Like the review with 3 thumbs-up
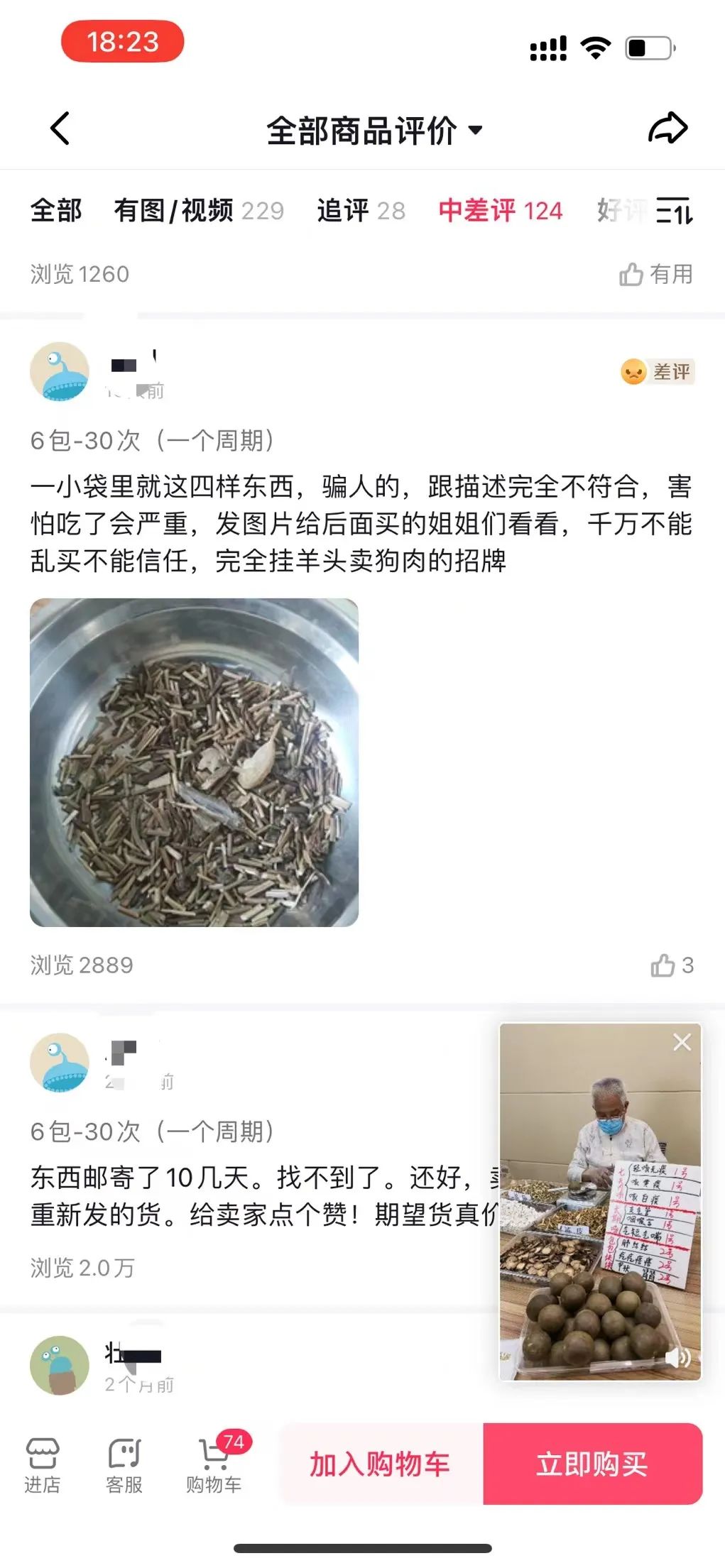Screen dimensions: 725x1568 coord(671,965)
